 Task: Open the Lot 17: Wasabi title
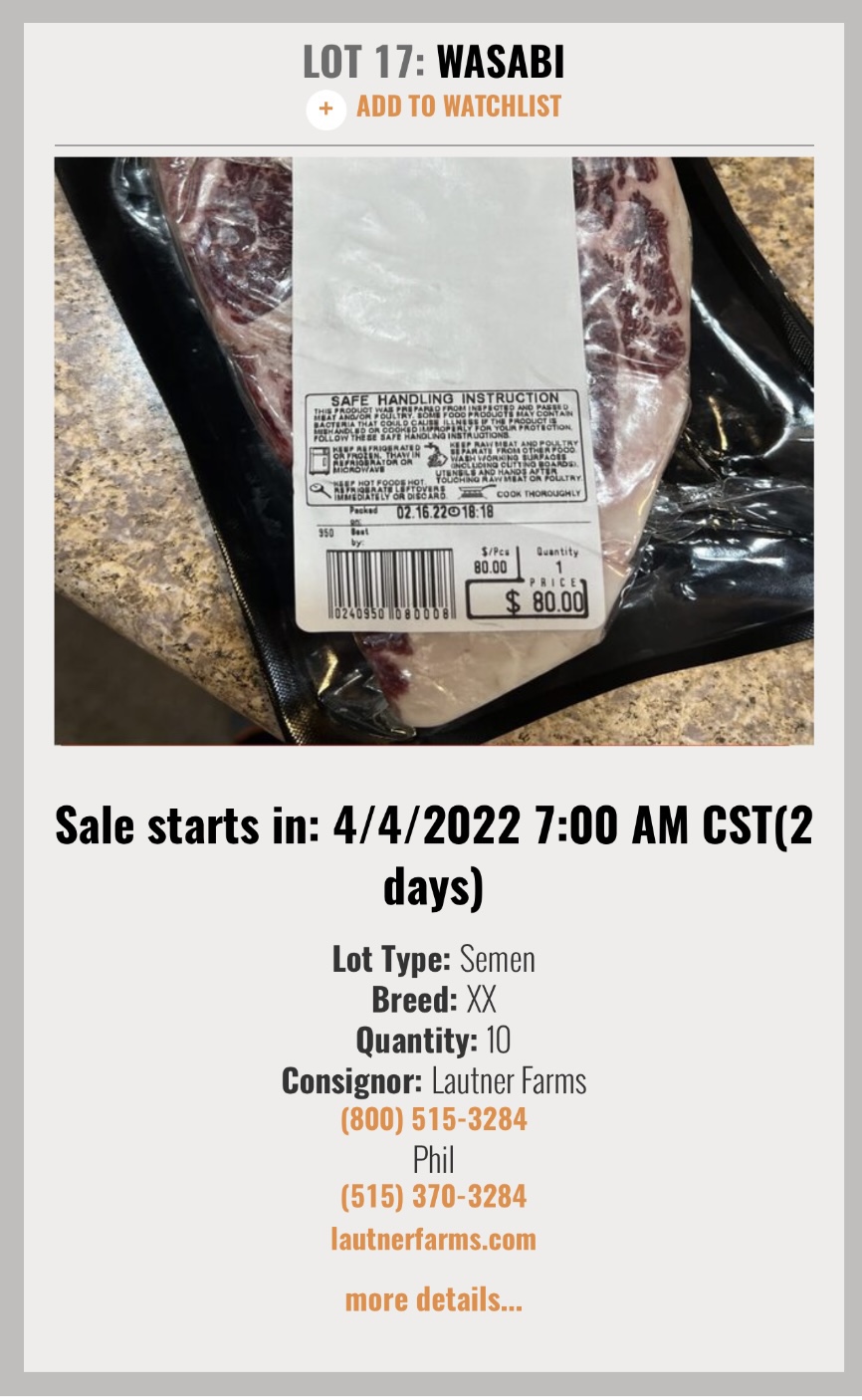click(x=434, y=62)
